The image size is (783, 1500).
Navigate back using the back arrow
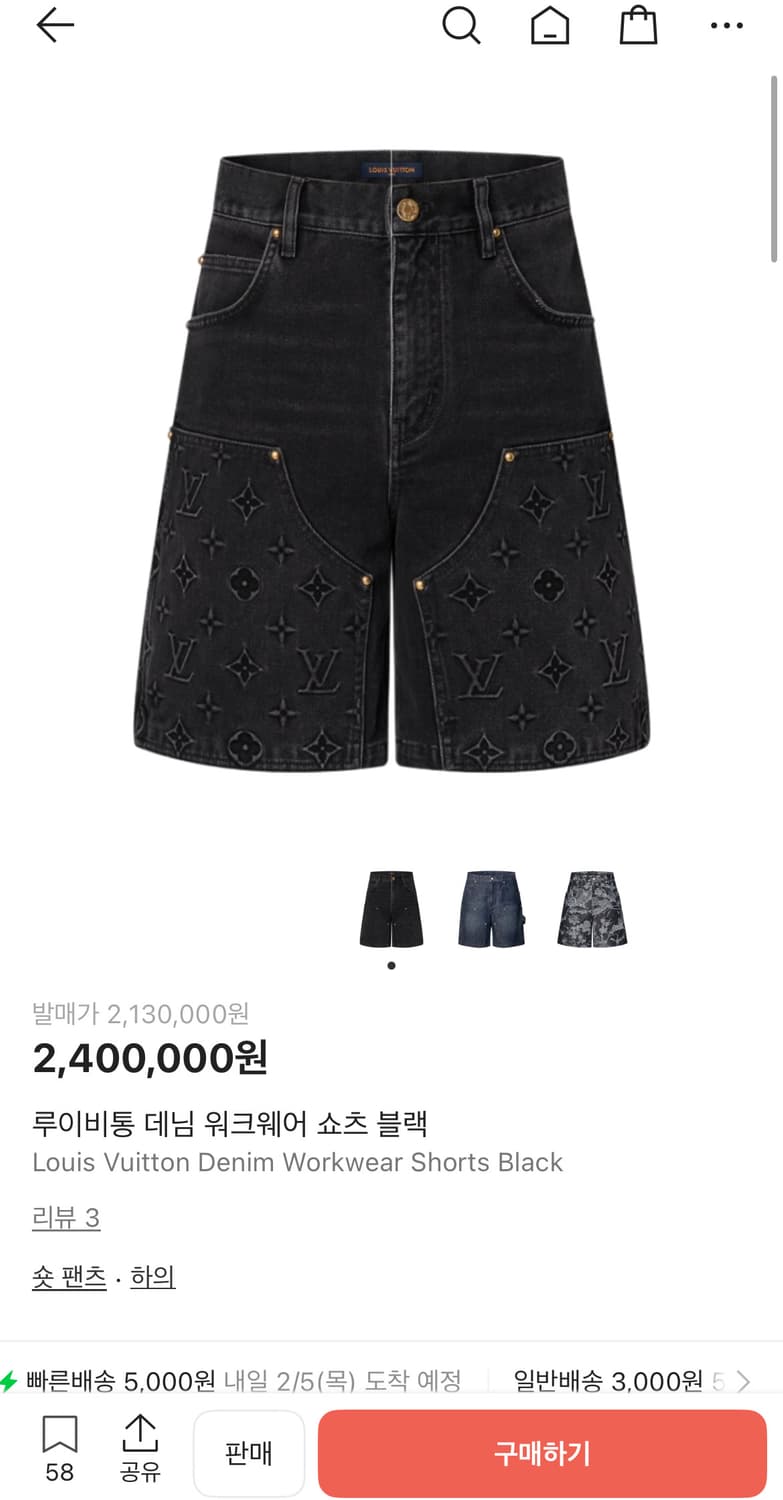click(x=55, y=27)
